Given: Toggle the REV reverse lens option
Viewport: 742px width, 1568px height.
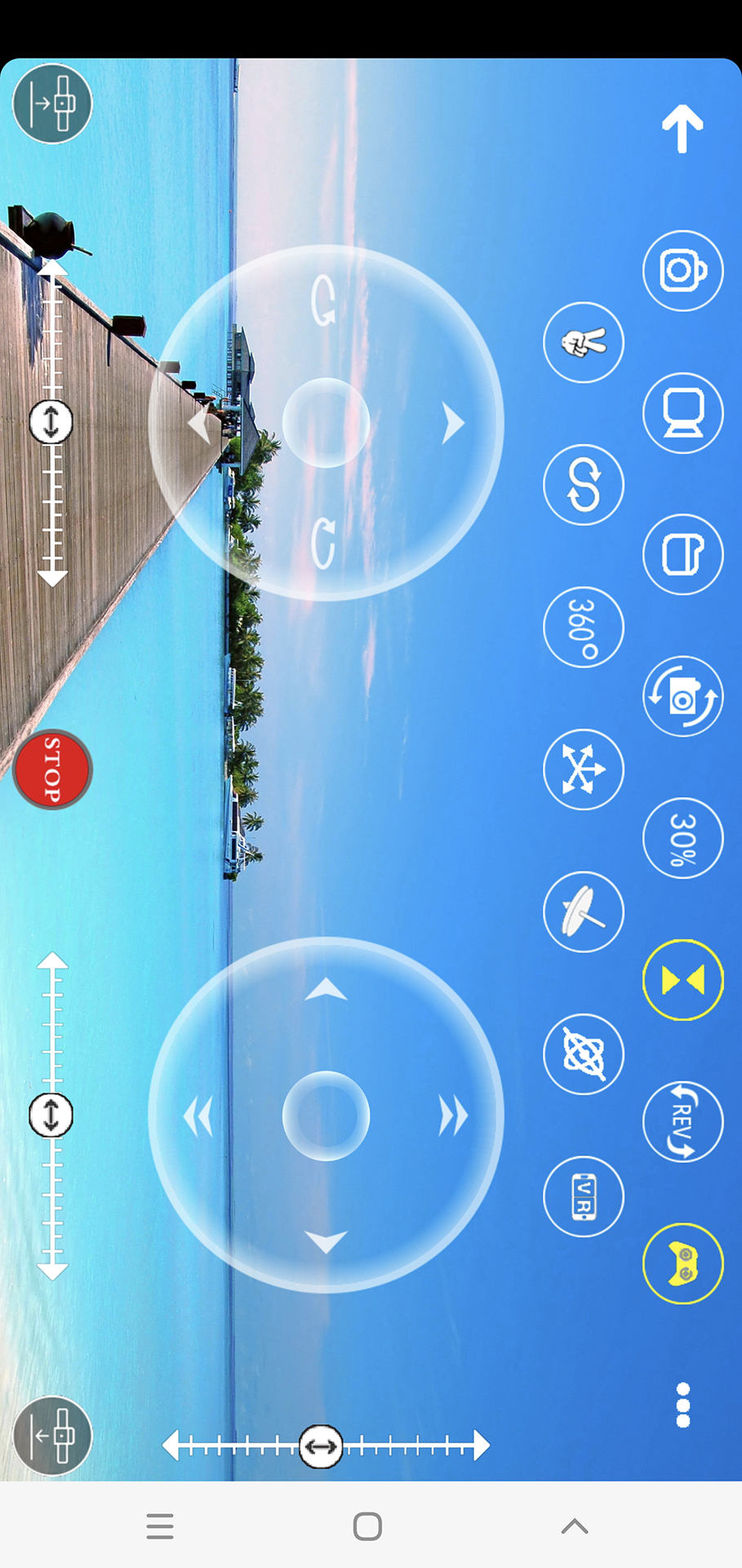Looking at the screenshot, I should (x=682, y=1121).
